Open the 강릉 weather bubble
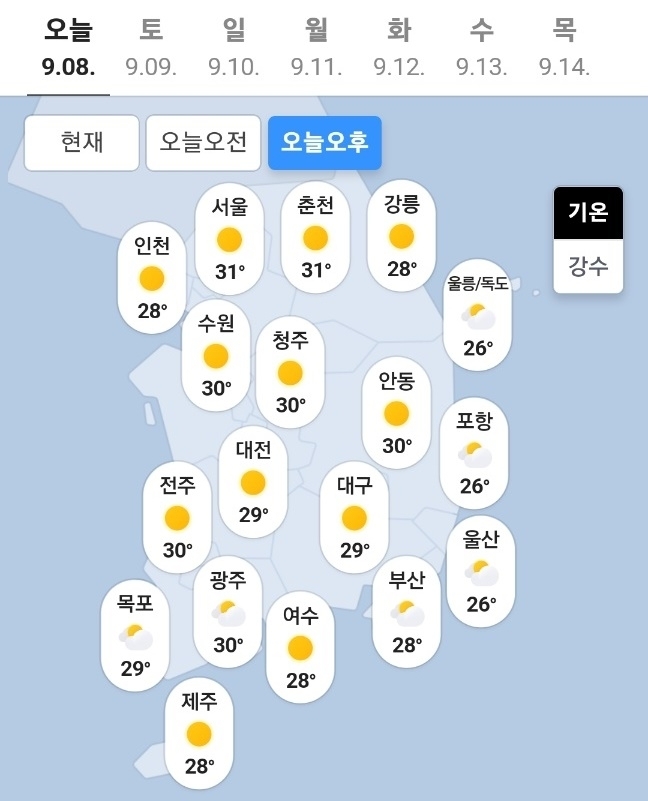Image resolution: width=648 pixels, height=801 pixels. coord(401,235)
